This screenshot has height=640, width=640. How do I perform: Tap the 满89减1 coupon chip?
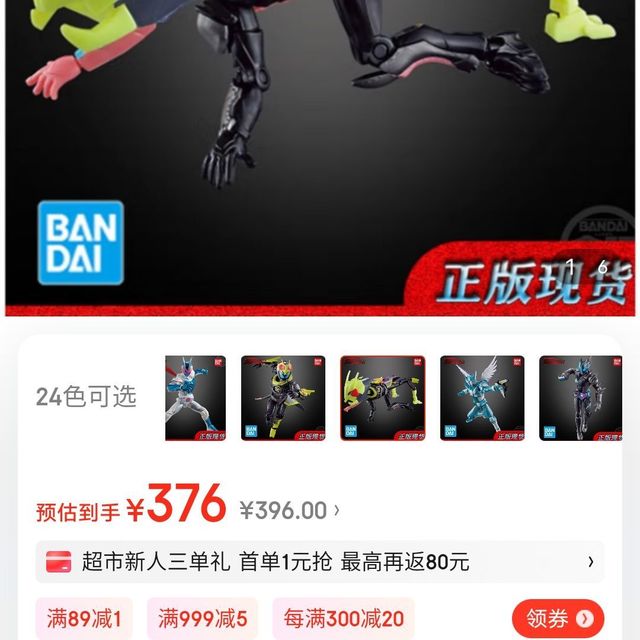tap(84, 619)
